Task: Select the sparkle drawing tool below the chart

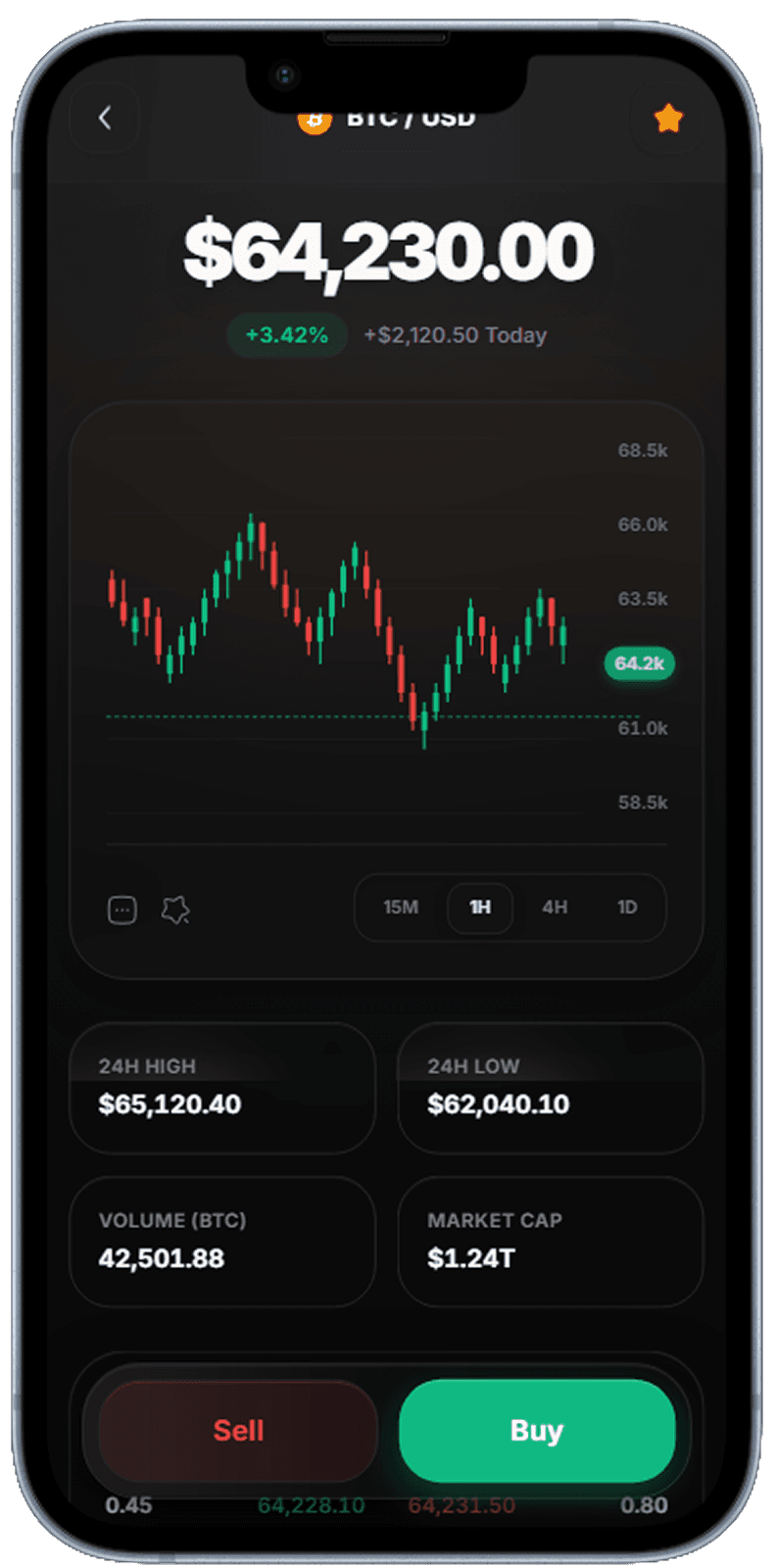Action: (x=176, y=909)
